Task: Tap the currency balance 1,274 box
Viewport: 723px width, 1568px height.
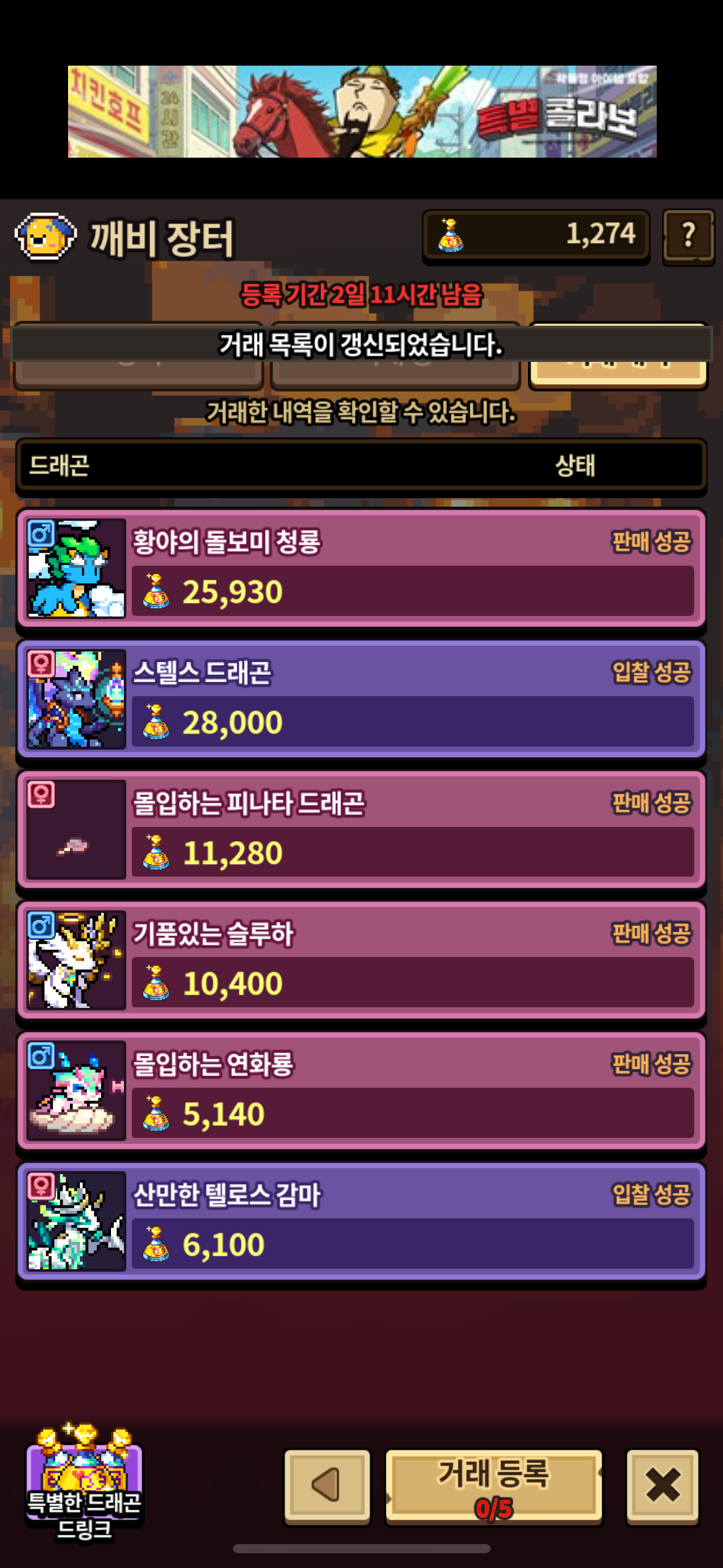Action: pyautogui.click(x=535, y=236)
